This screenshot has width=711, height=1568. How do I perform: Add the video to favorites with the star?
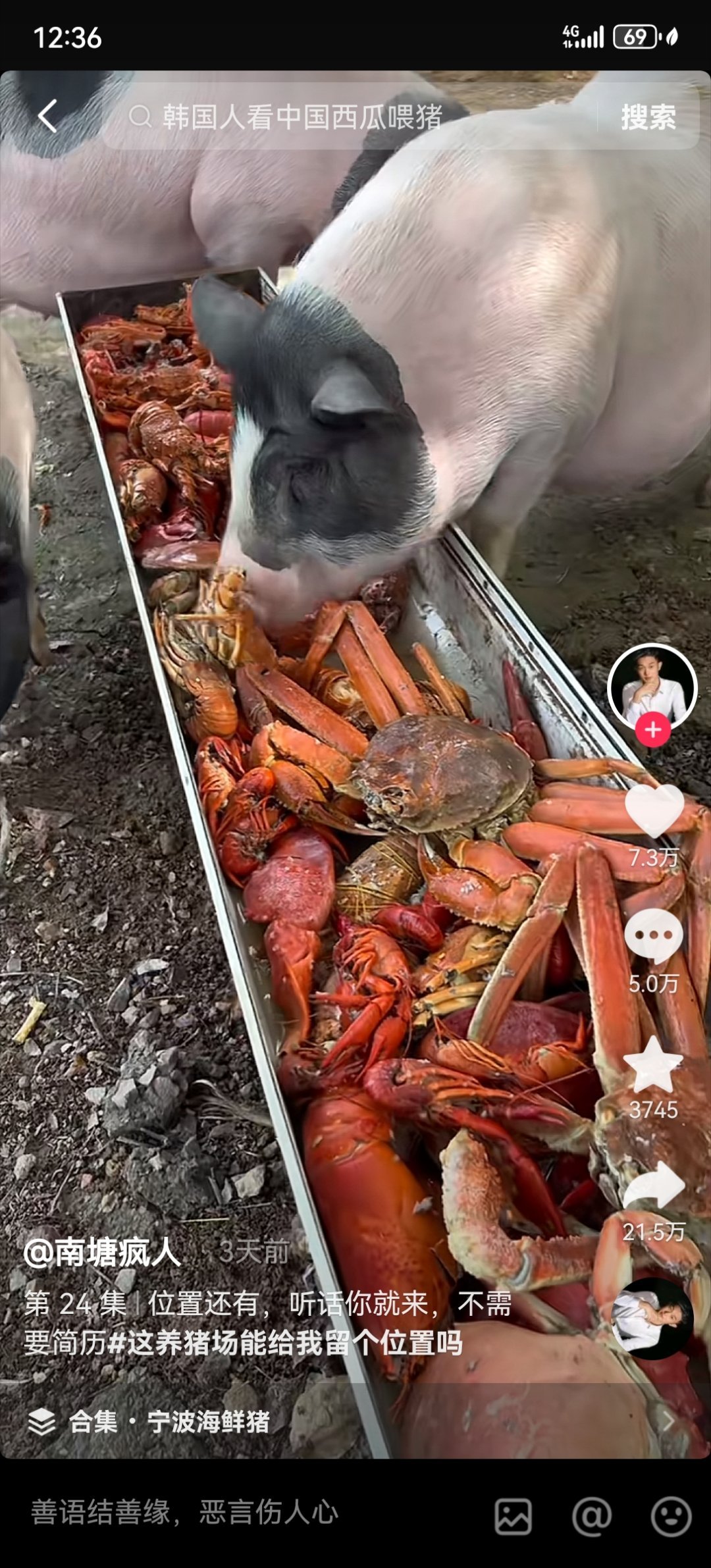coord(653,1066)
